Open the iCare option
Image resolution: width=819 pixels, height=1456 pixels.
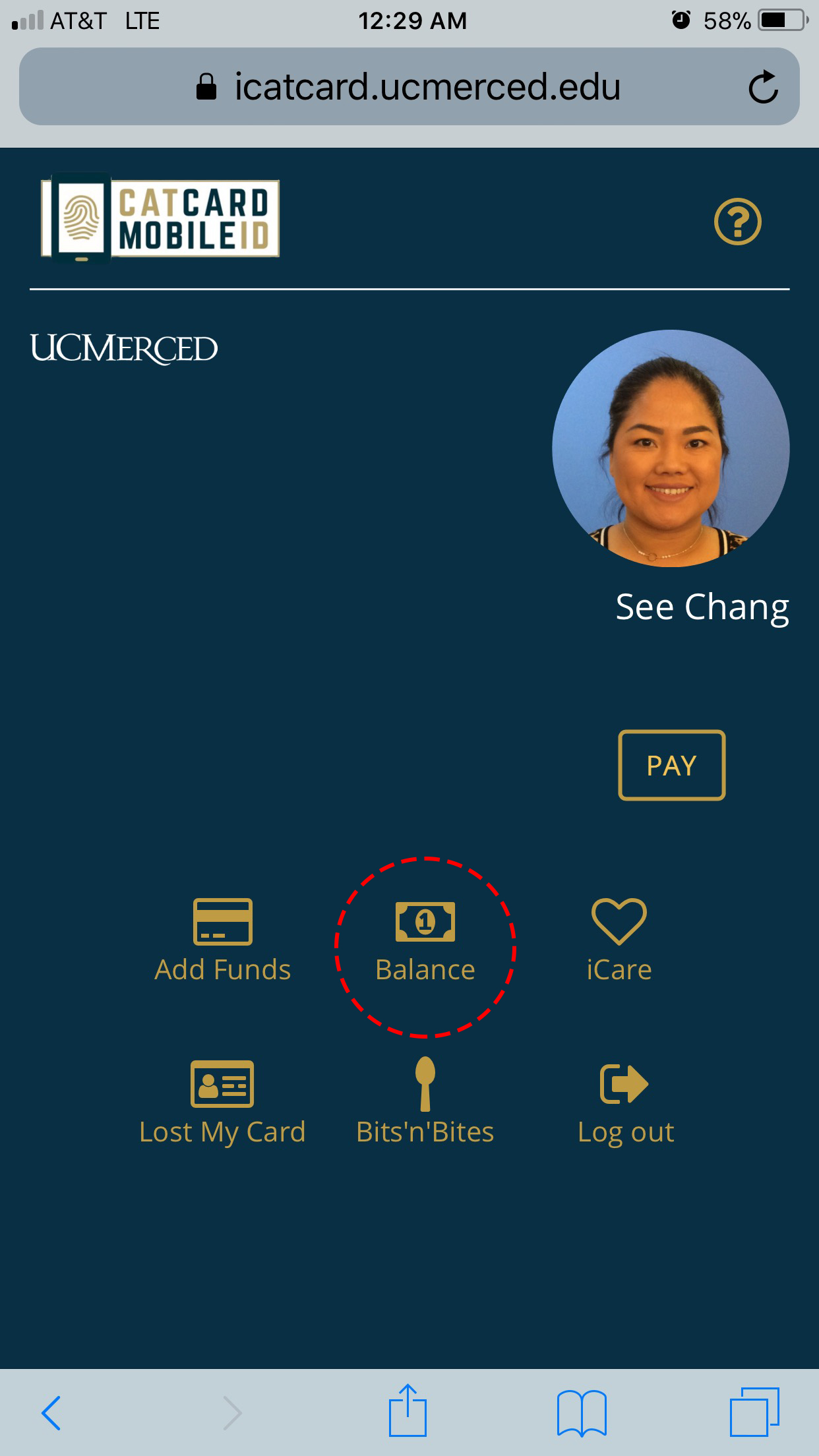(619, 940)
